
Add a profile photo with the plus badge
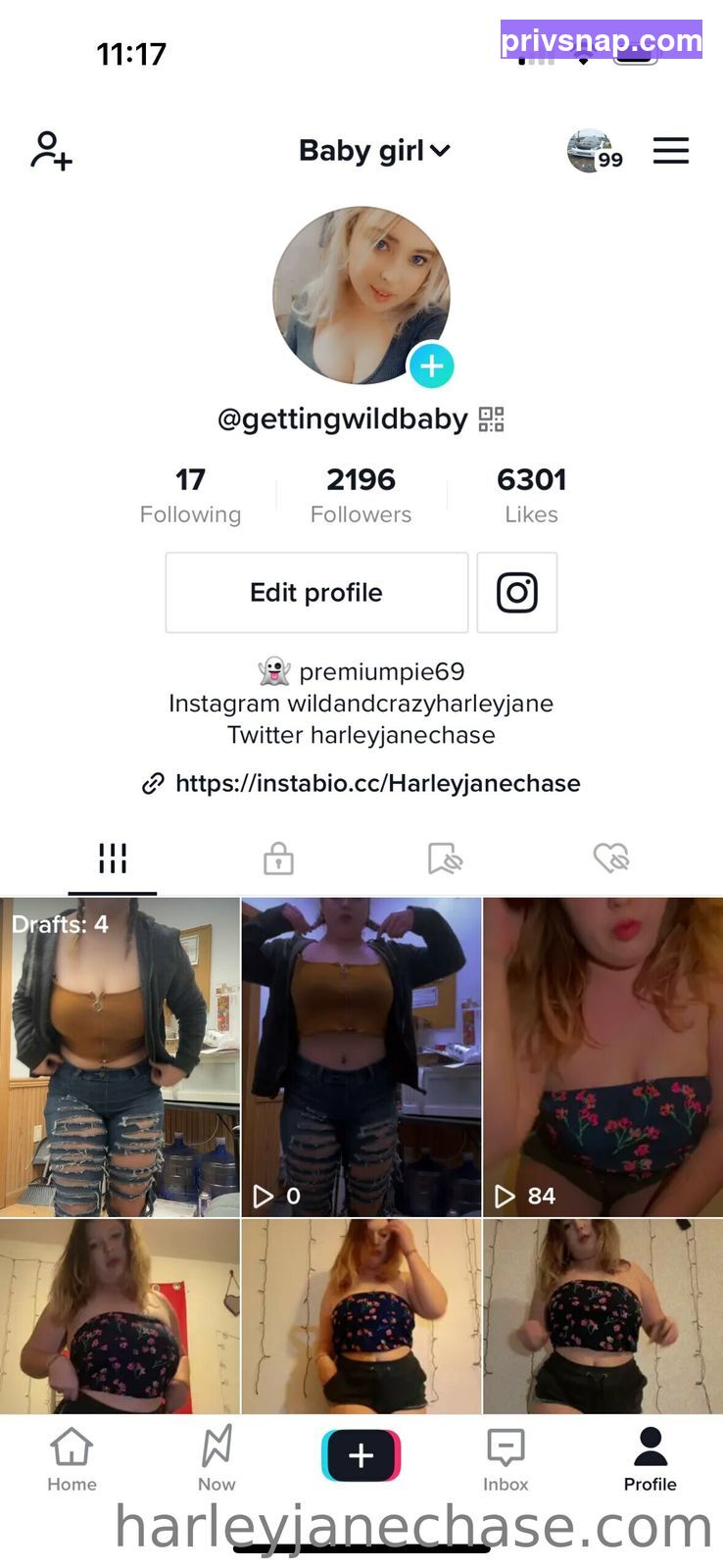point(431,366)
